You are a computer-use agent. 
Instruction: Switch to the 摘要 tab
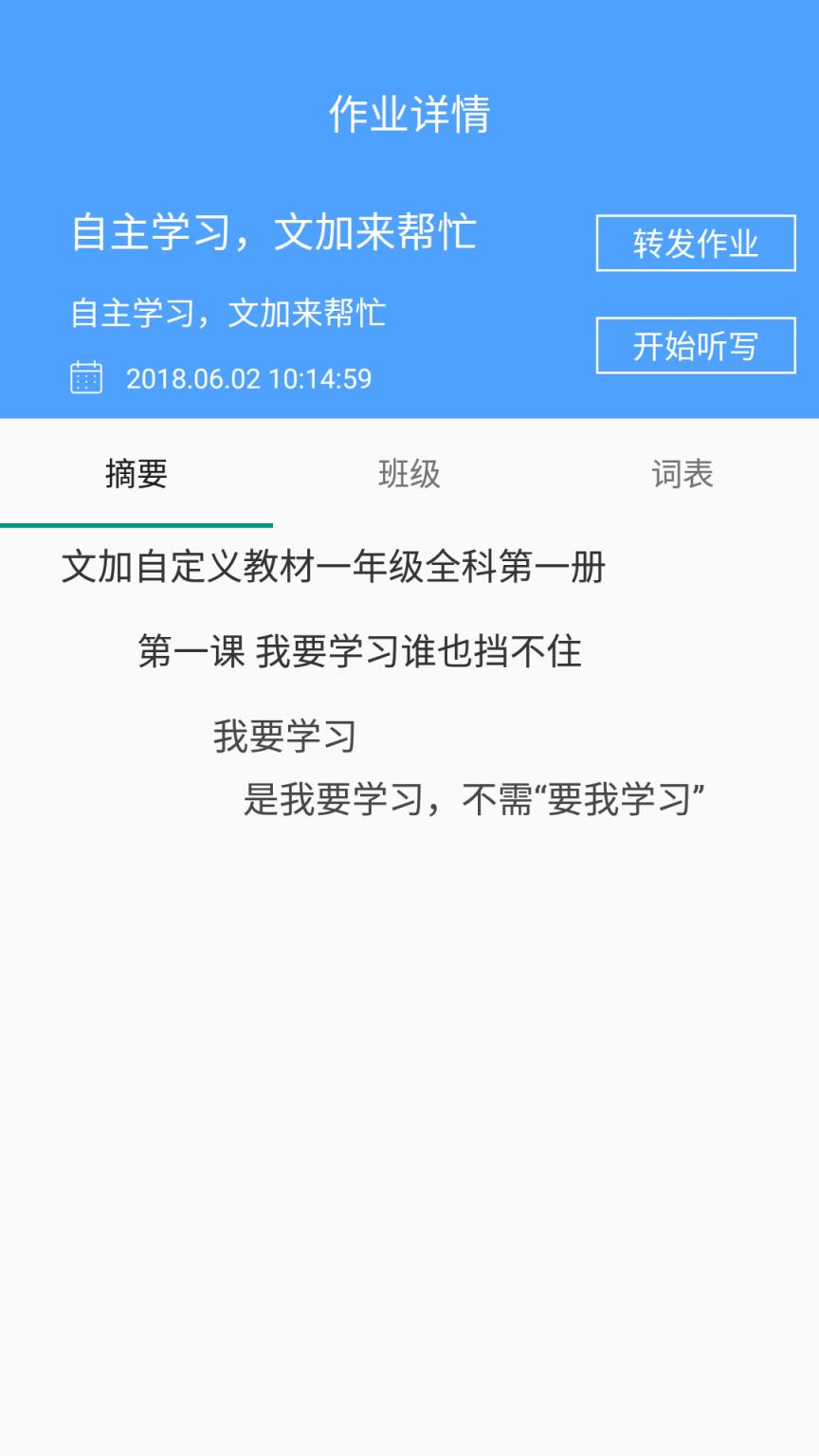coord(136,475)
